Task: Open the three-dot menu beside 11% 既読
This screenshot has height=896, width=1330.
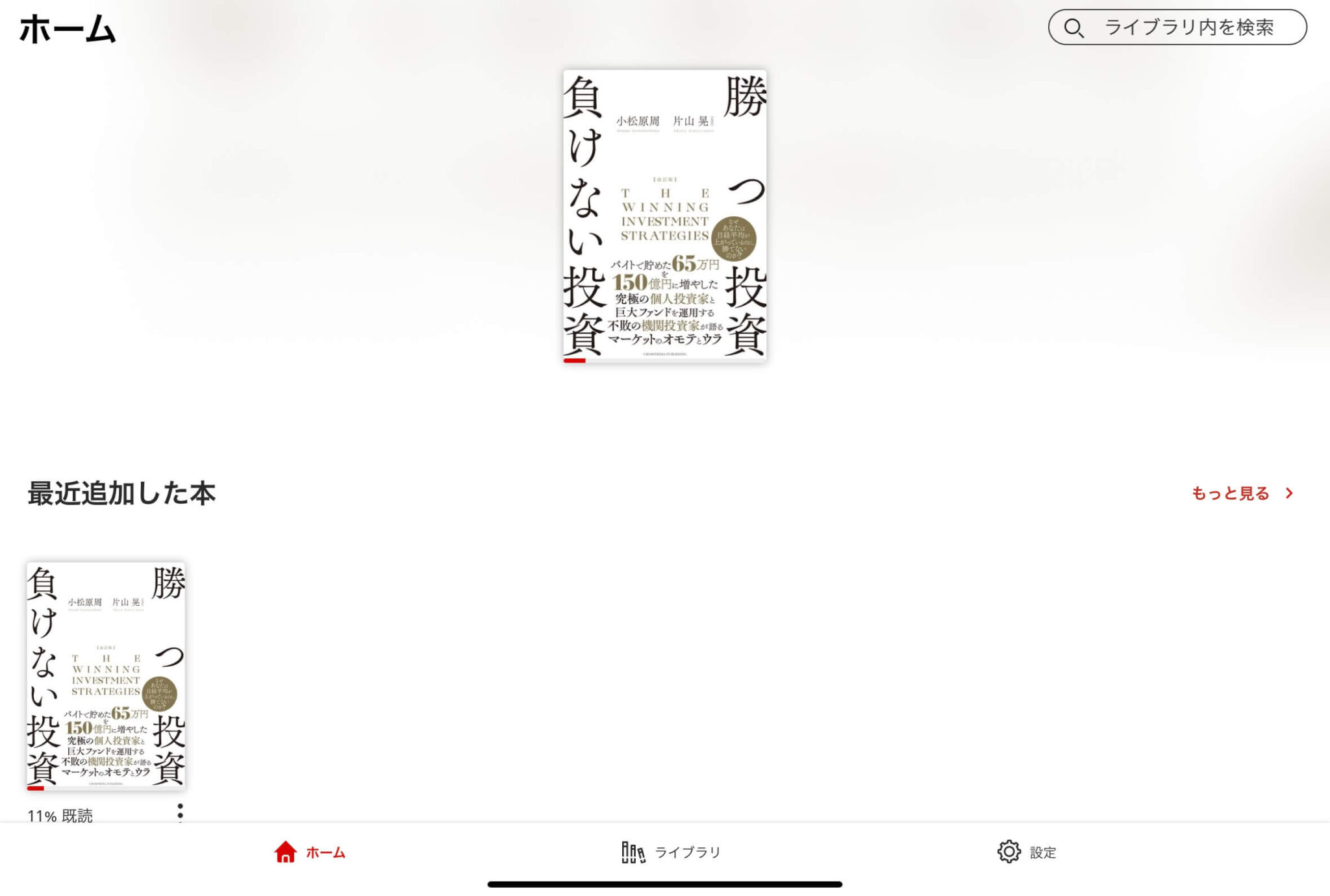Action: coord(180,812)
